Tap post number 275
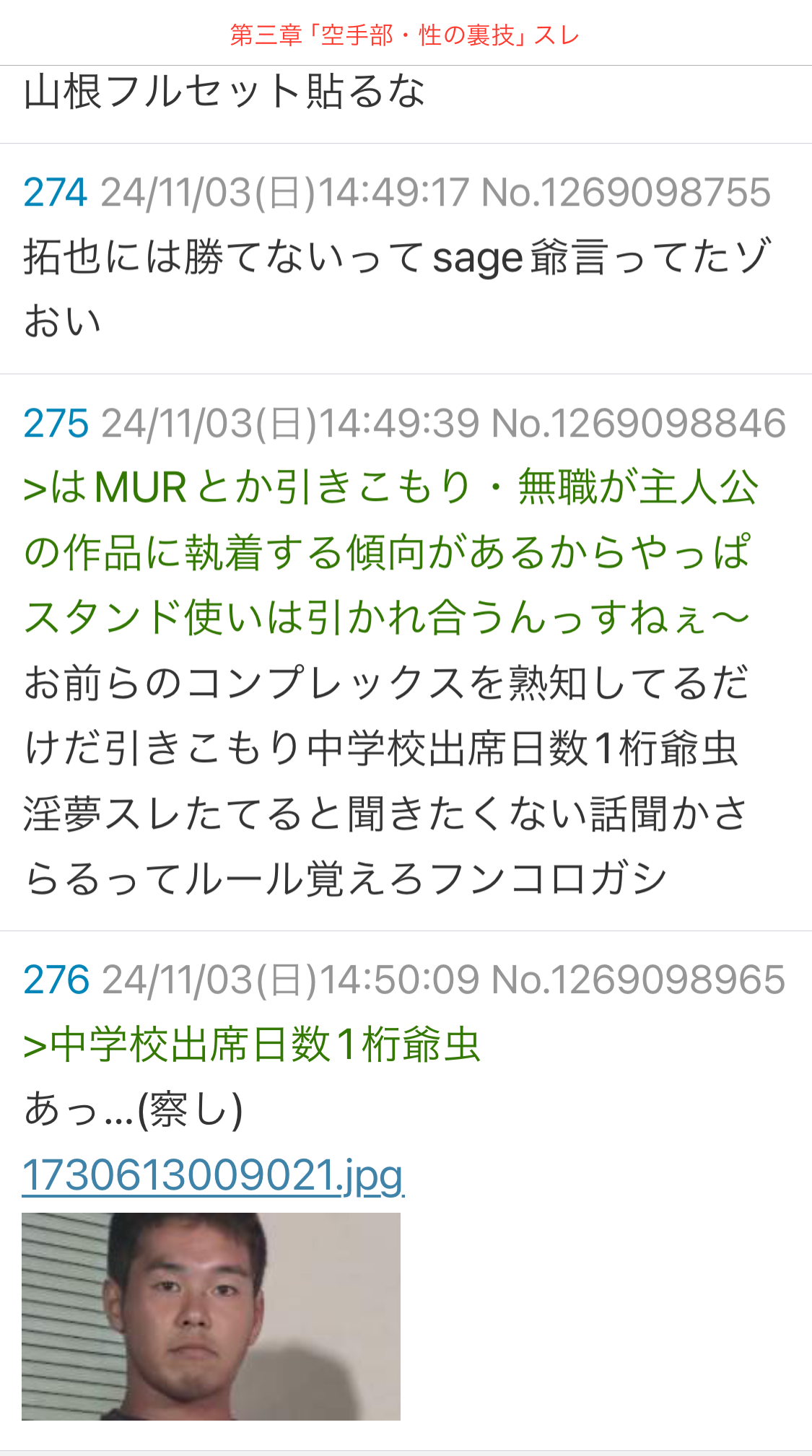 [56, 423]
